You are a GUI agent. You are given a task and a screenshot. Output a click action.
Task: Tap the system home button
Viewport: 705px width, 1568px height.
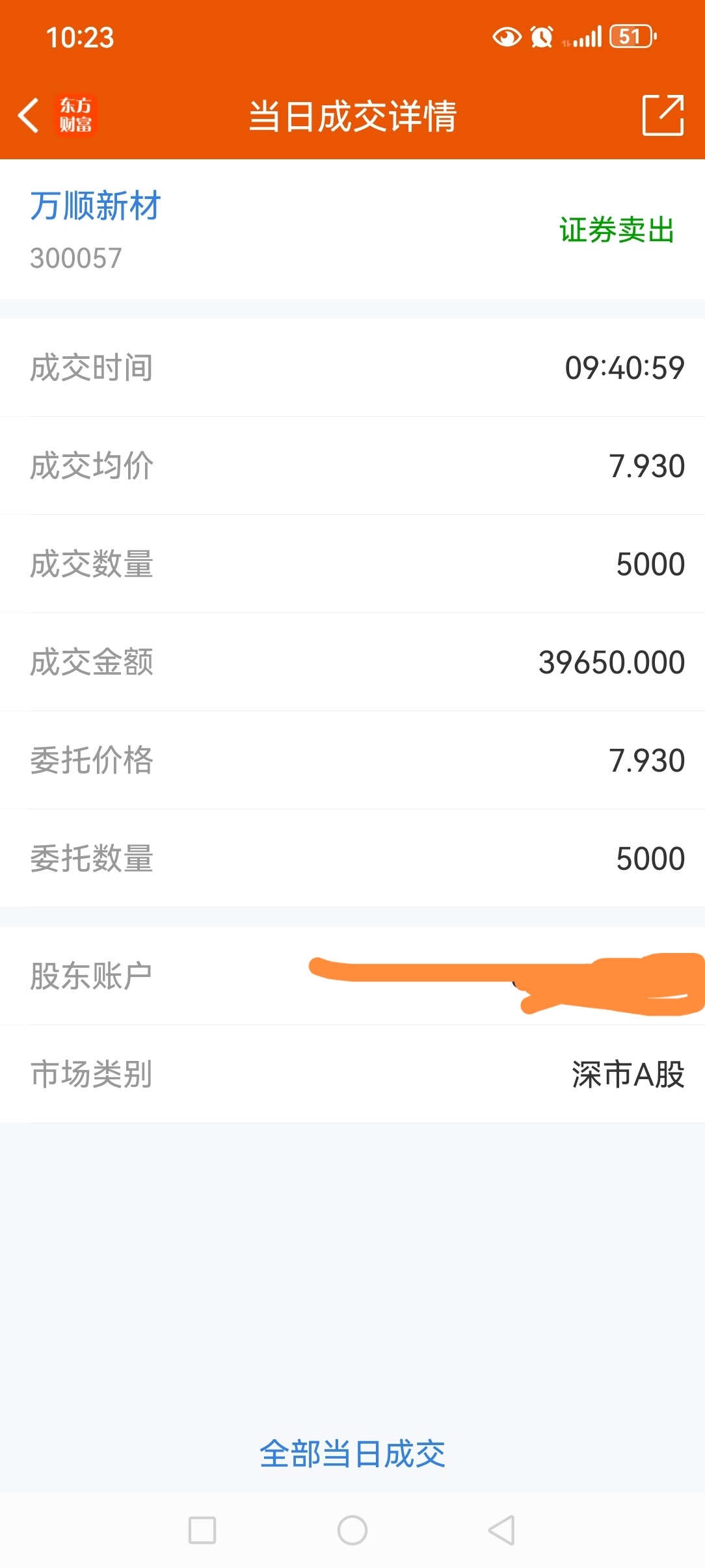(352, 1530)
